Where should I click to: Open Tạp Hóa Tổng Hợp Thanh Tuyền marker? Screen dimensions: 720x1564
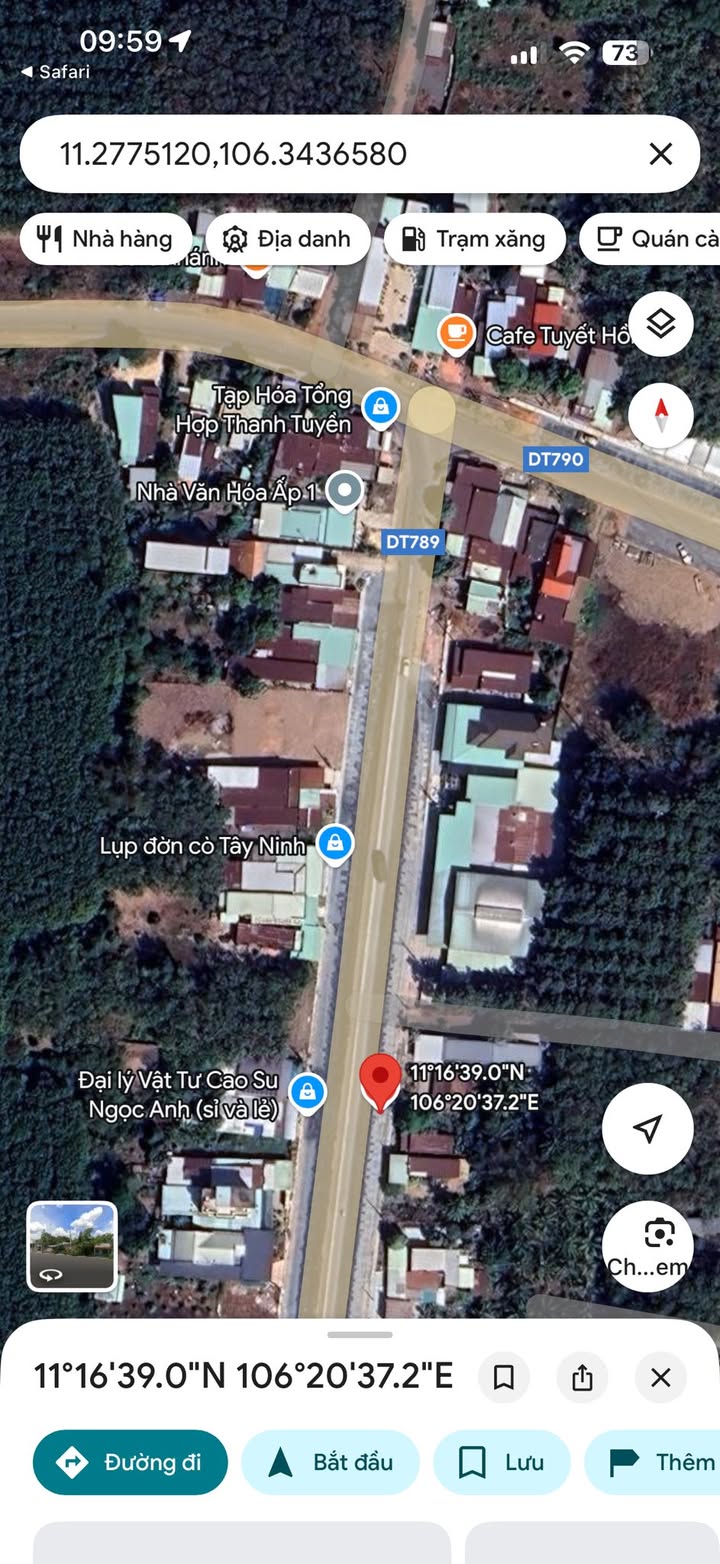(381, 405)
